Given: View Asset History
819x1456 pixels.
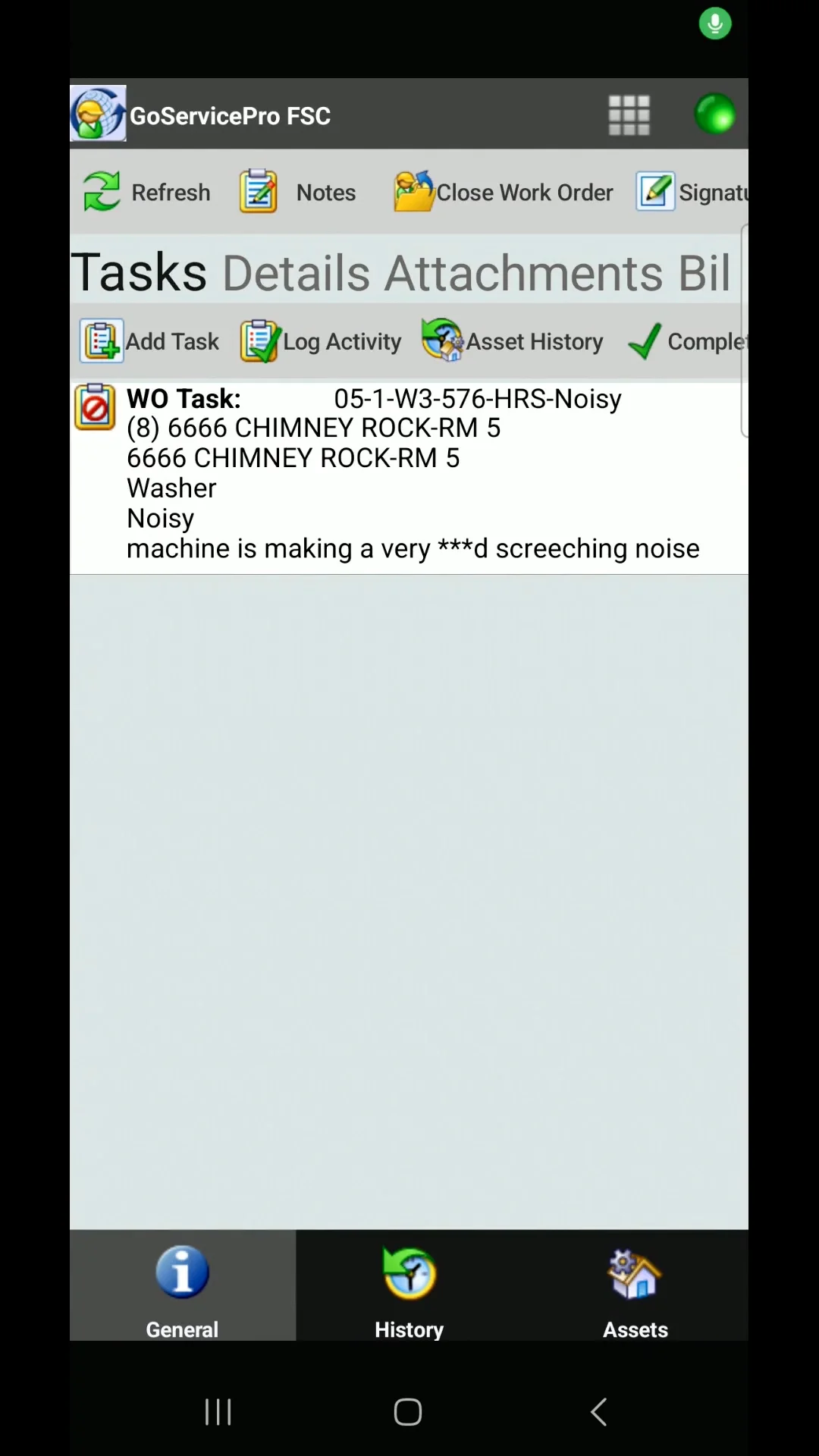Looking at the screenshot, I should [513, 341].
